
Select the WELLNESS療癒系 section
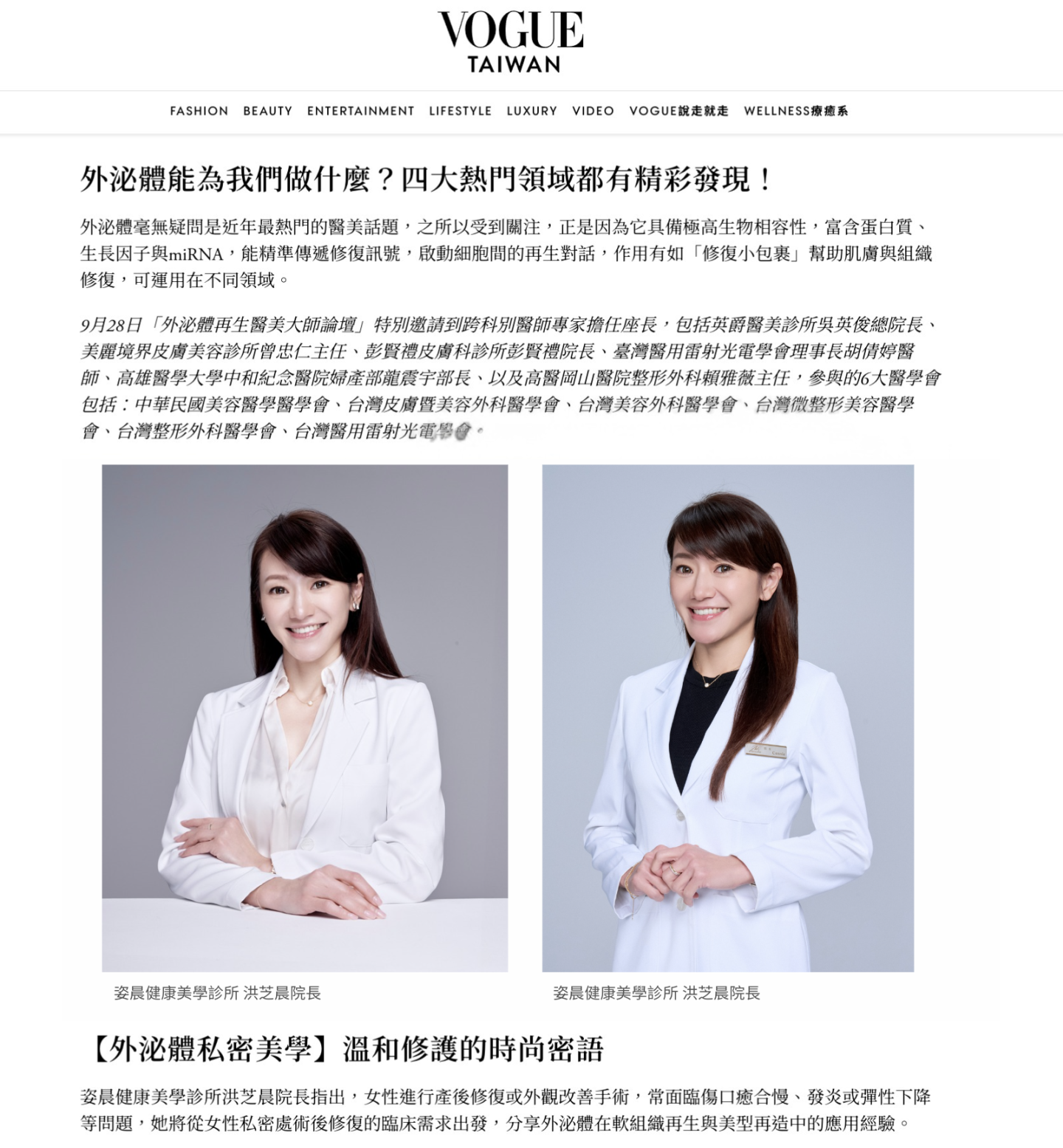pyautogui.click(x=796, y=111)
